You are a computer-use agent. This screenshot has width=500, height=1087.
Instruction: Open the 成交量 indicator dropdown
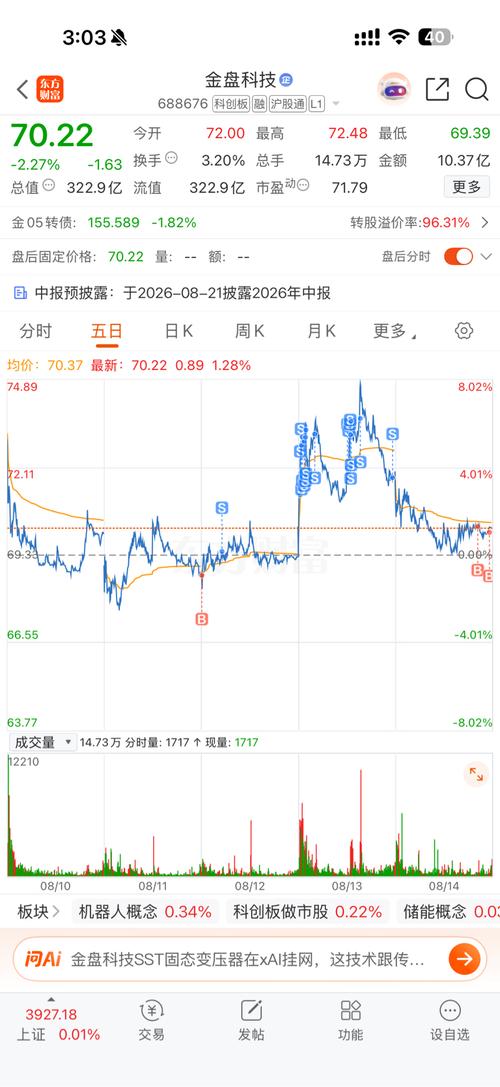click(43, 742)
